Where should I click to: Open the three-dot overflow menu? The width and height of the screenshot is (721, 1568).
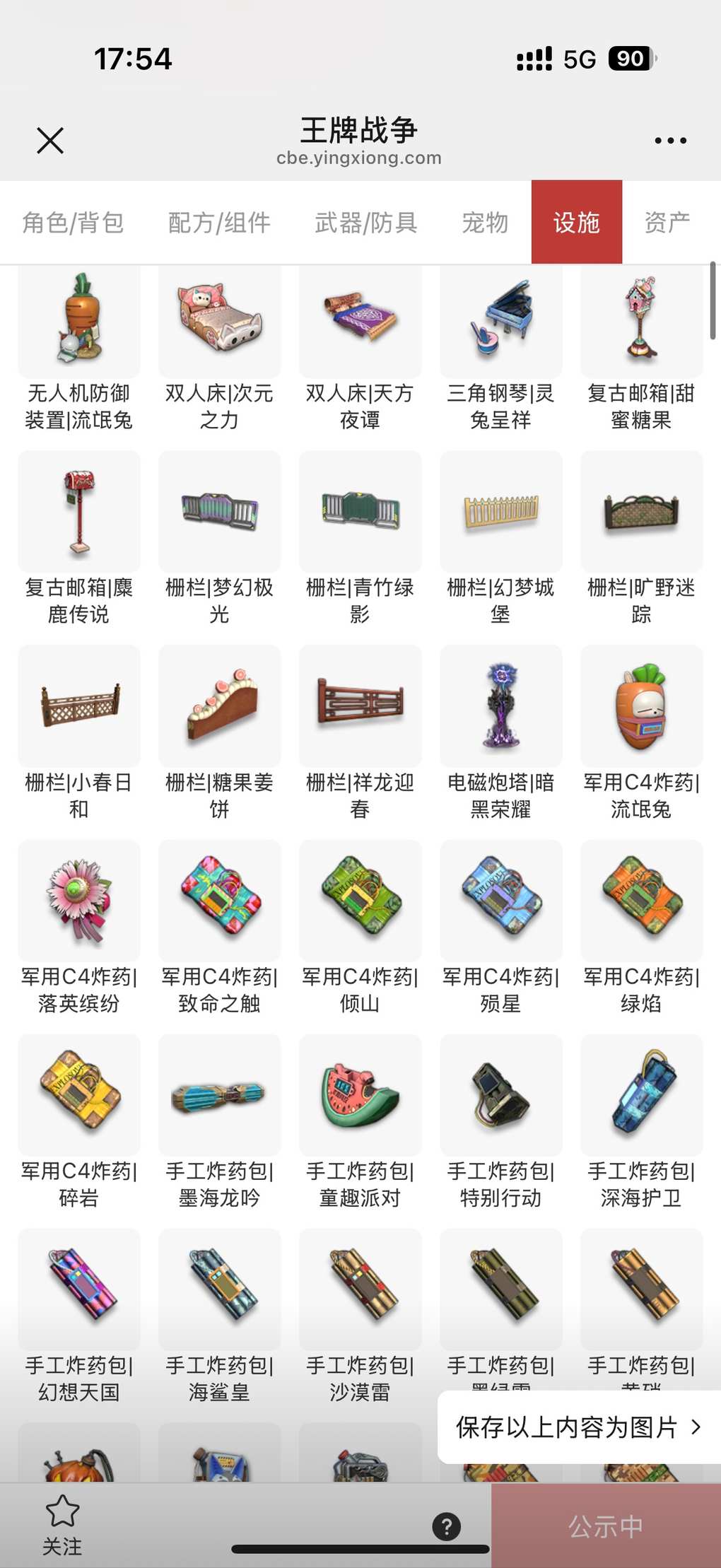click(670, 140)
